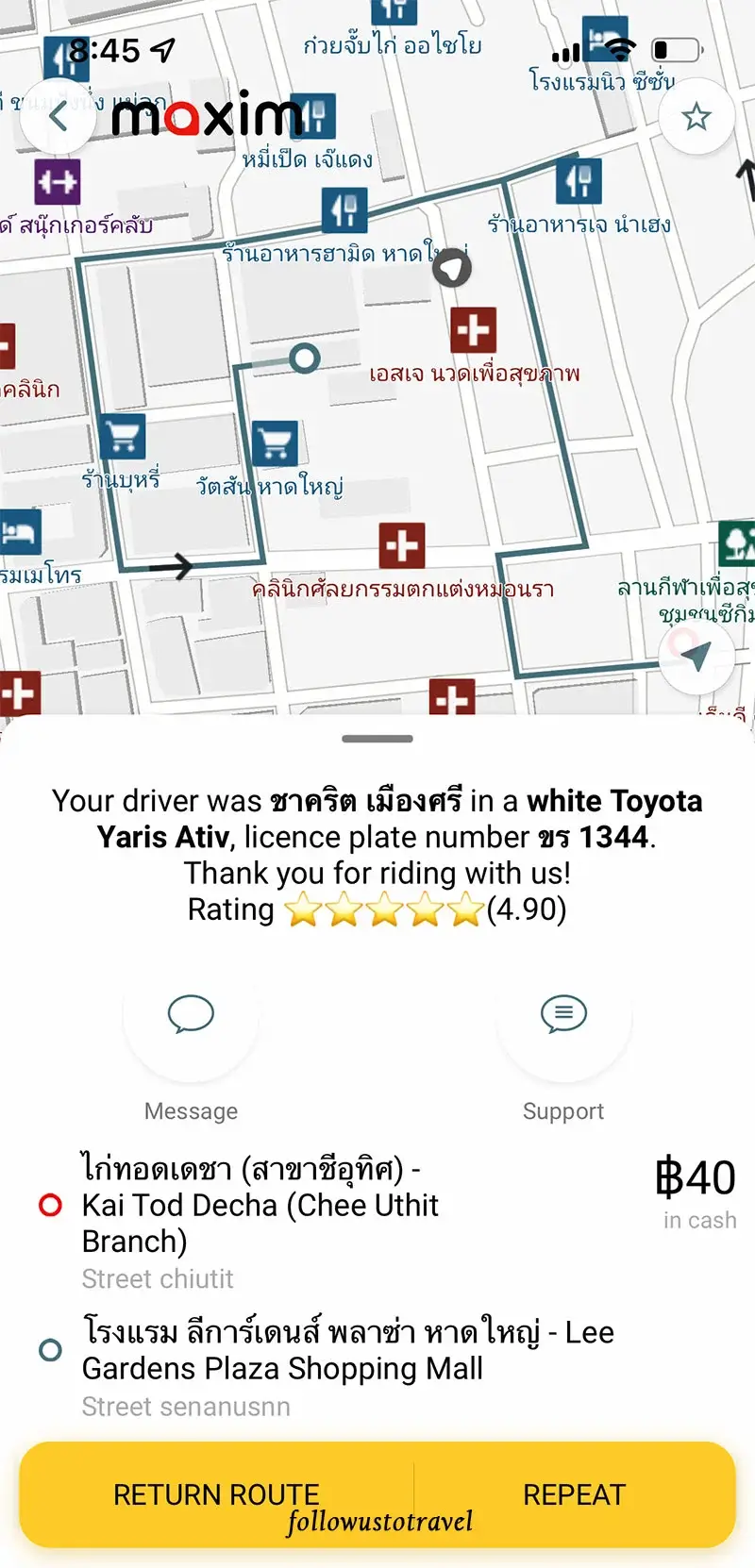The height and width of the screenshot is (1568, 755).
Task: Center the map on my location
Action: (696, 657)
